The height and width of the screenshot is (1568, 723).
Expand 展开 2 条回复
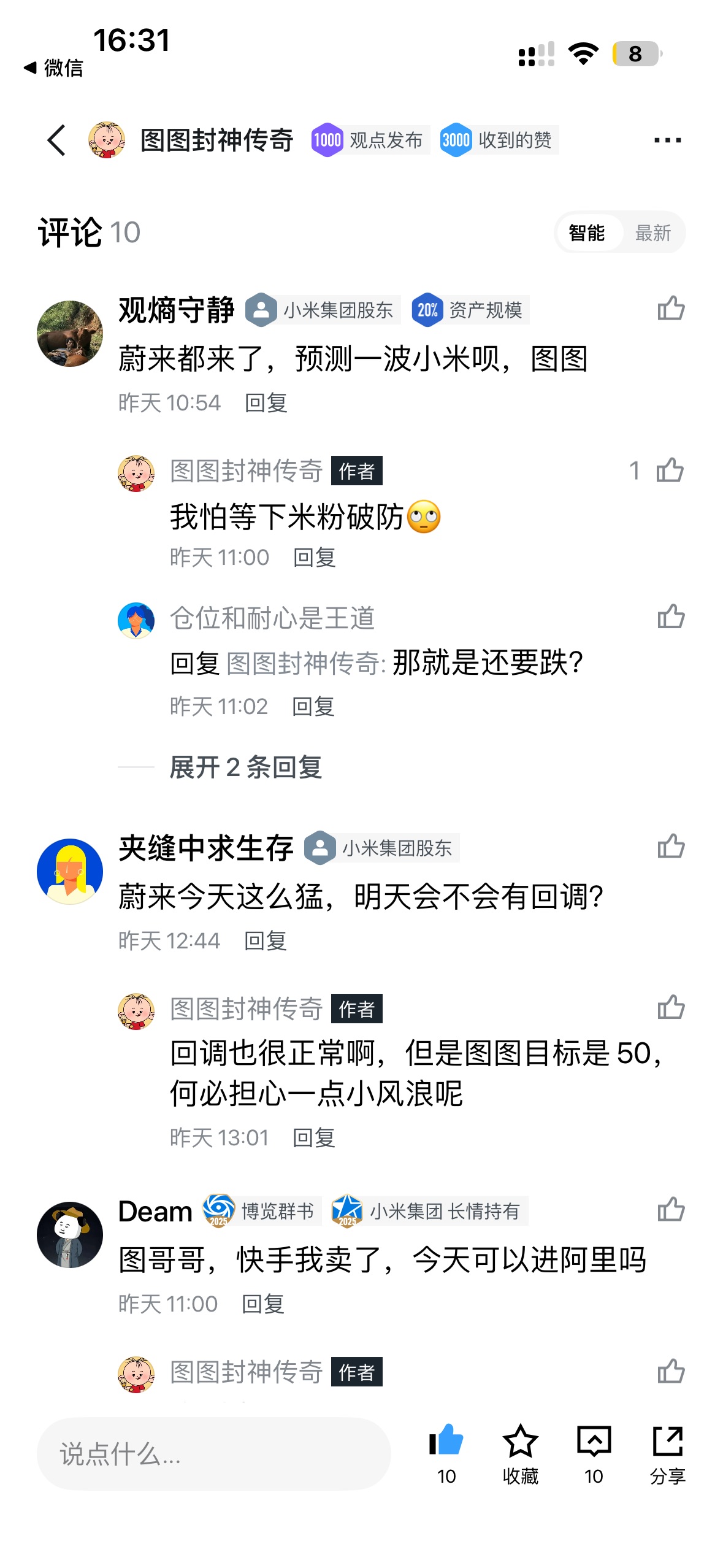[x=245, y=767]
